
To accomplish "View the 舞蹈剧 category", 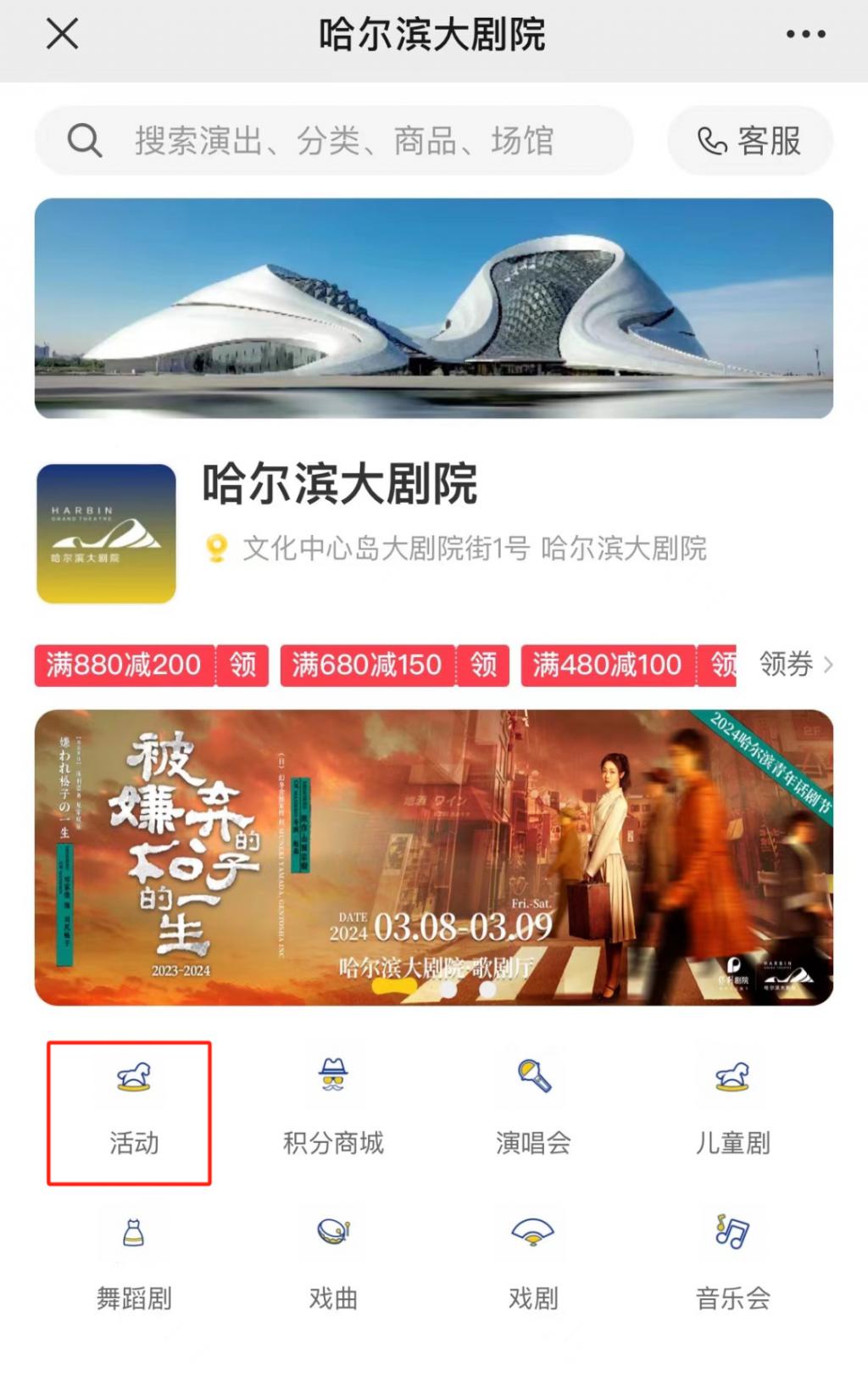I will (x=133, y=1264).
